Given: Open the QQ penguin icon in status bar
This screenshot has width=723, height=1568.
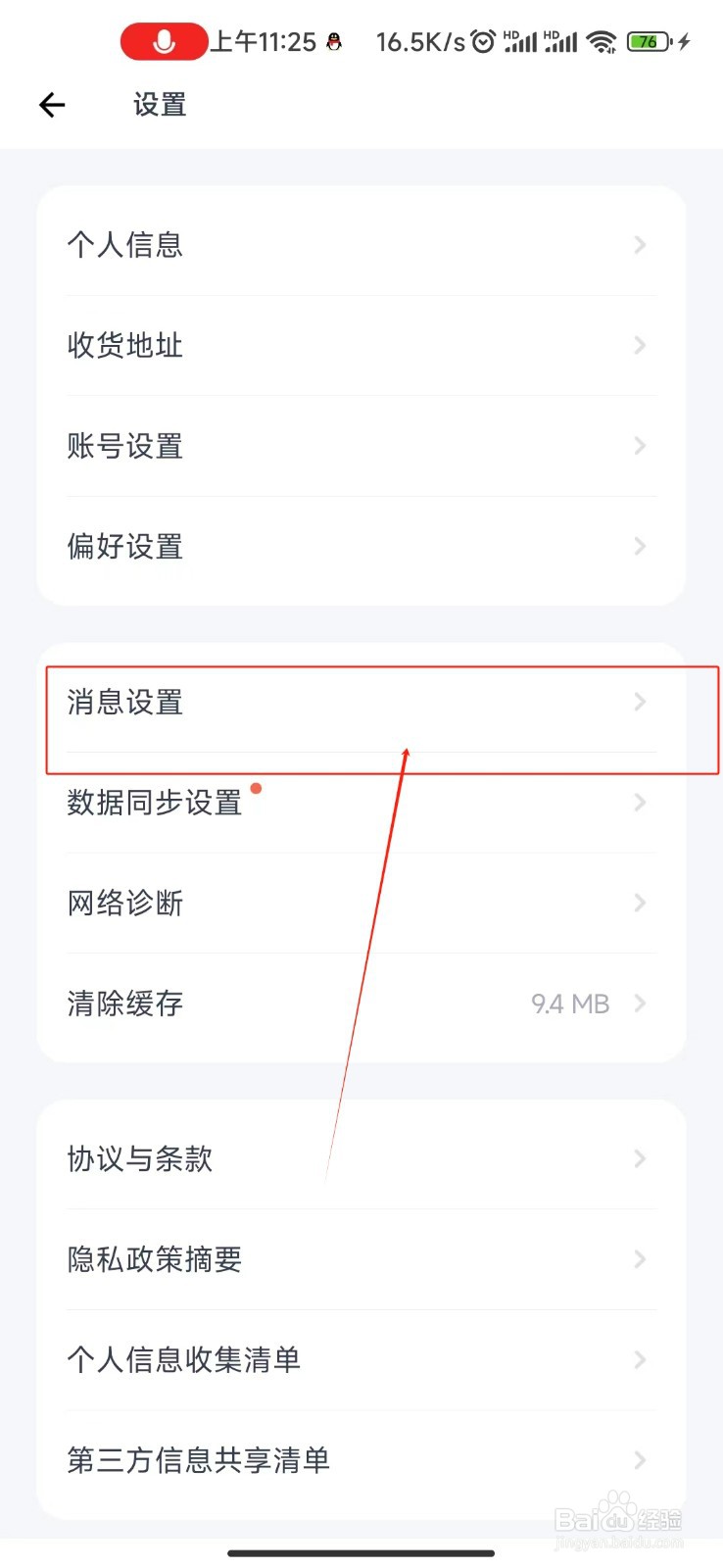Looking at the screenshot, I should pyautogui.click(x=334, y=41).
